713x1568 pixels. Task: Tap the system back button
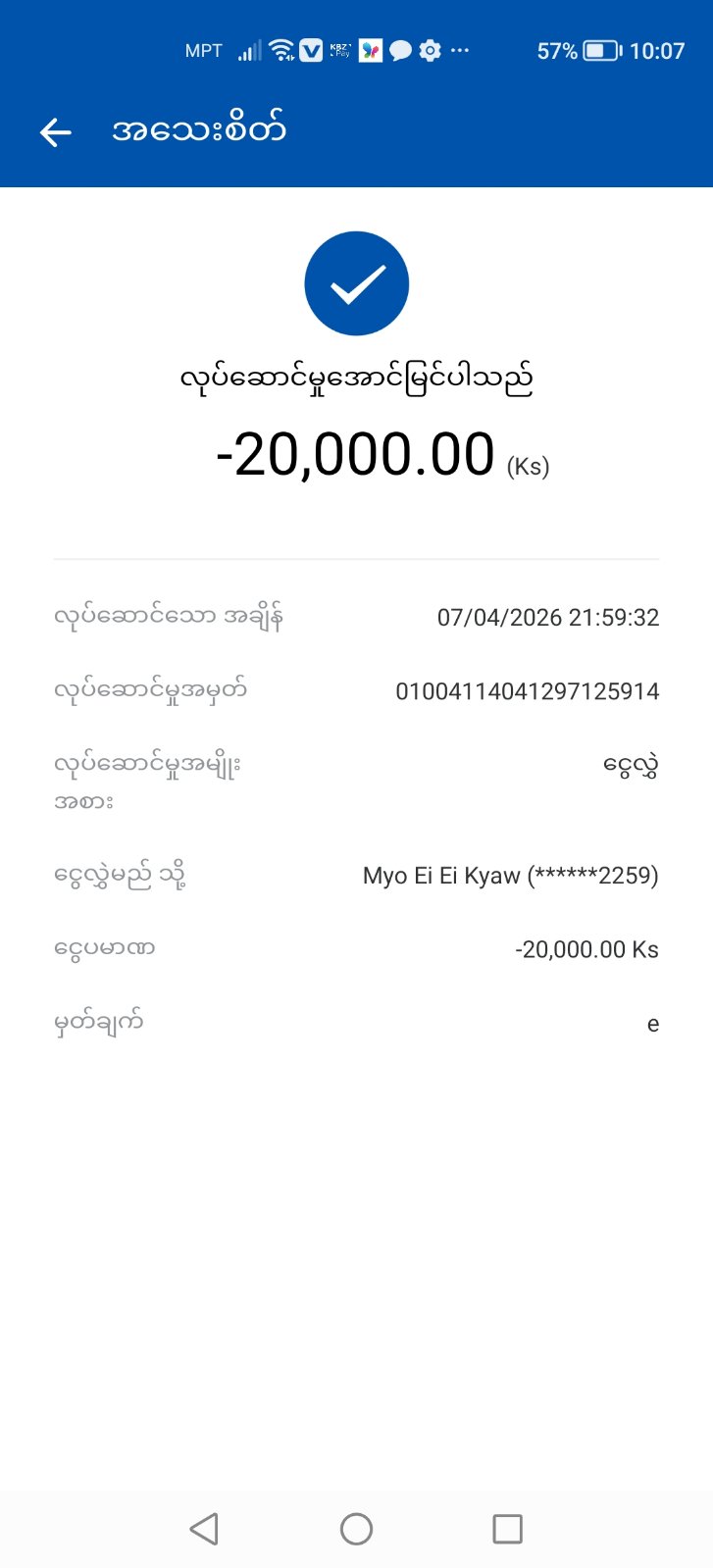204,1529
